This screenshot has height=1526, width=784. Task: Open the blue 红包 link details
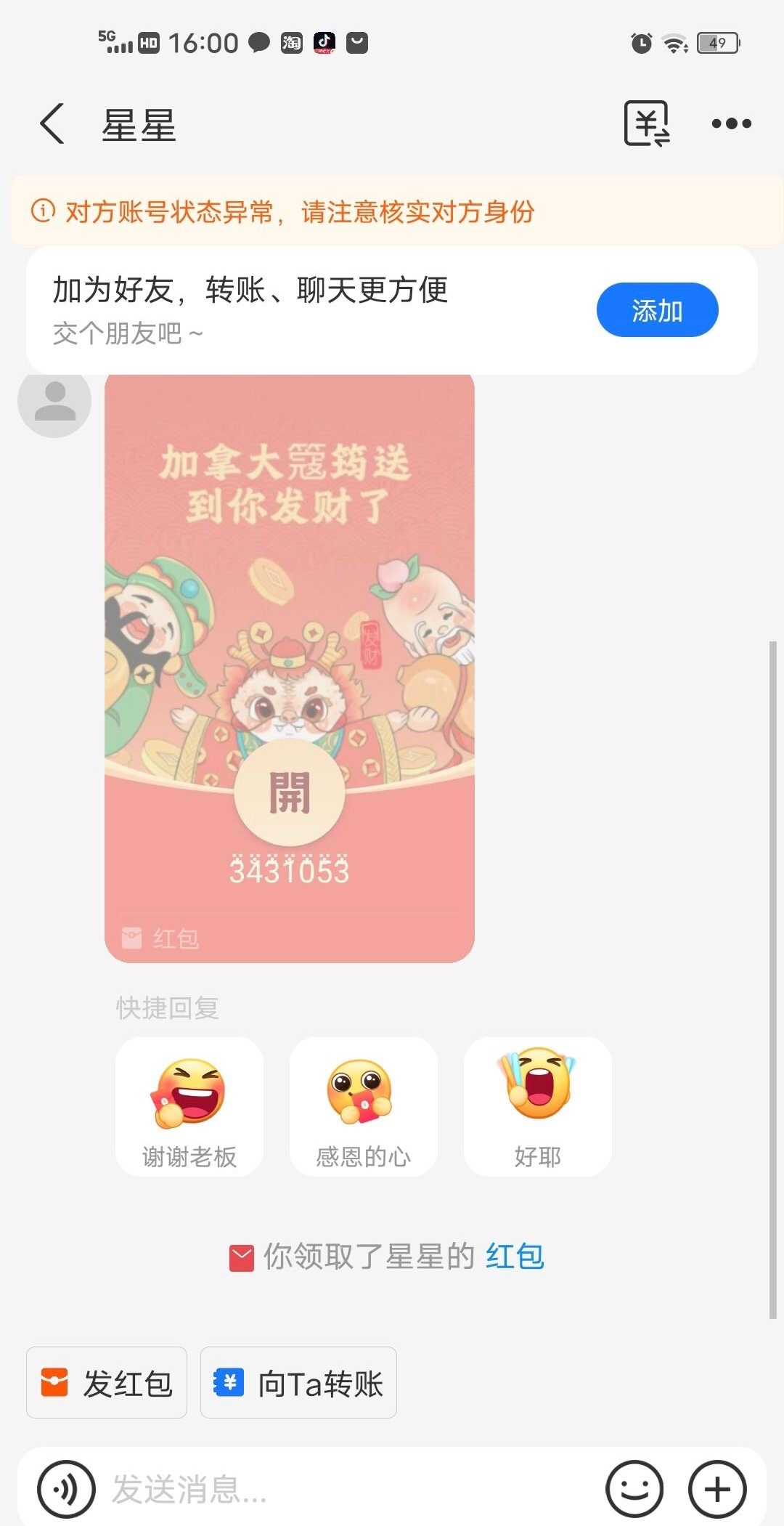[x=515, y=1257]
